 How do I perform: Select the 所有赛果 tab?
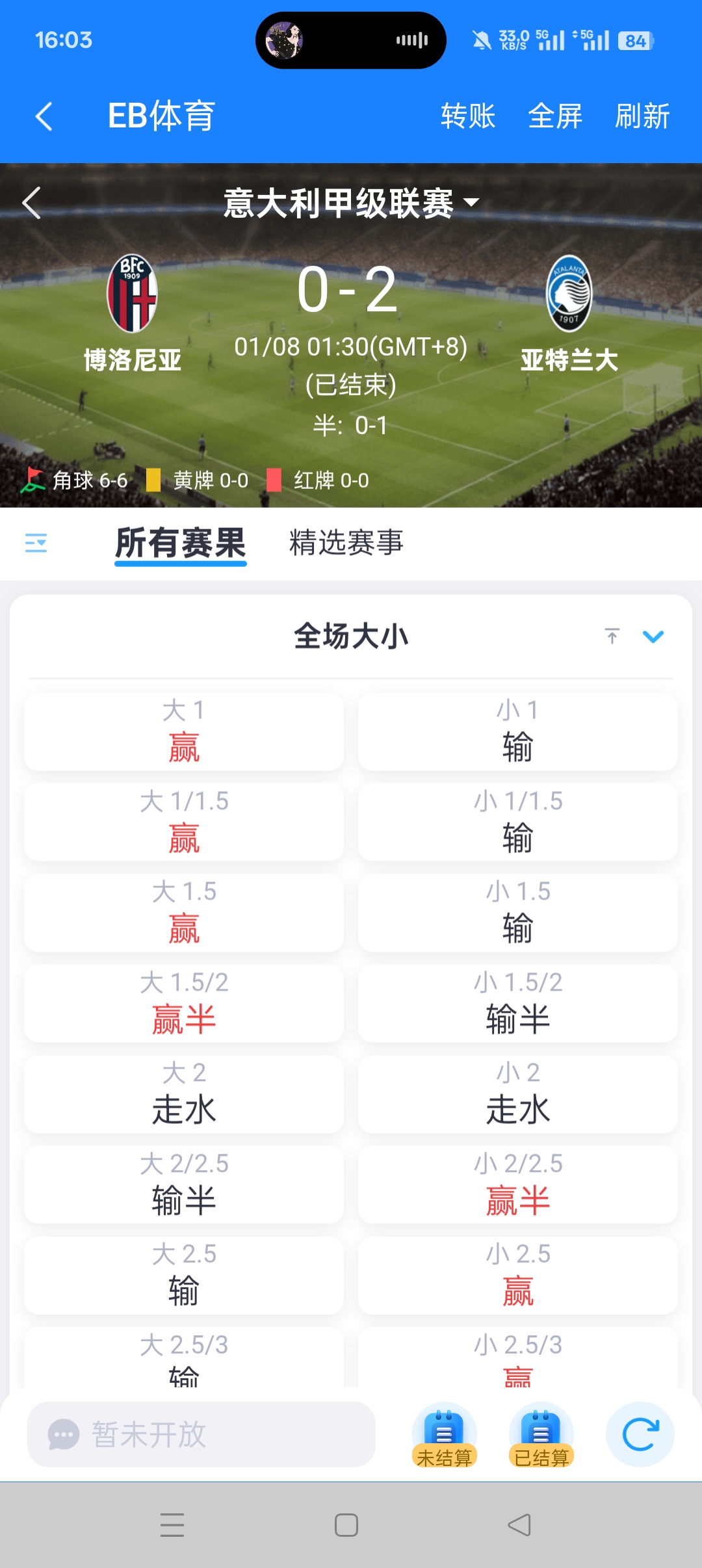[x=181, y=543]
